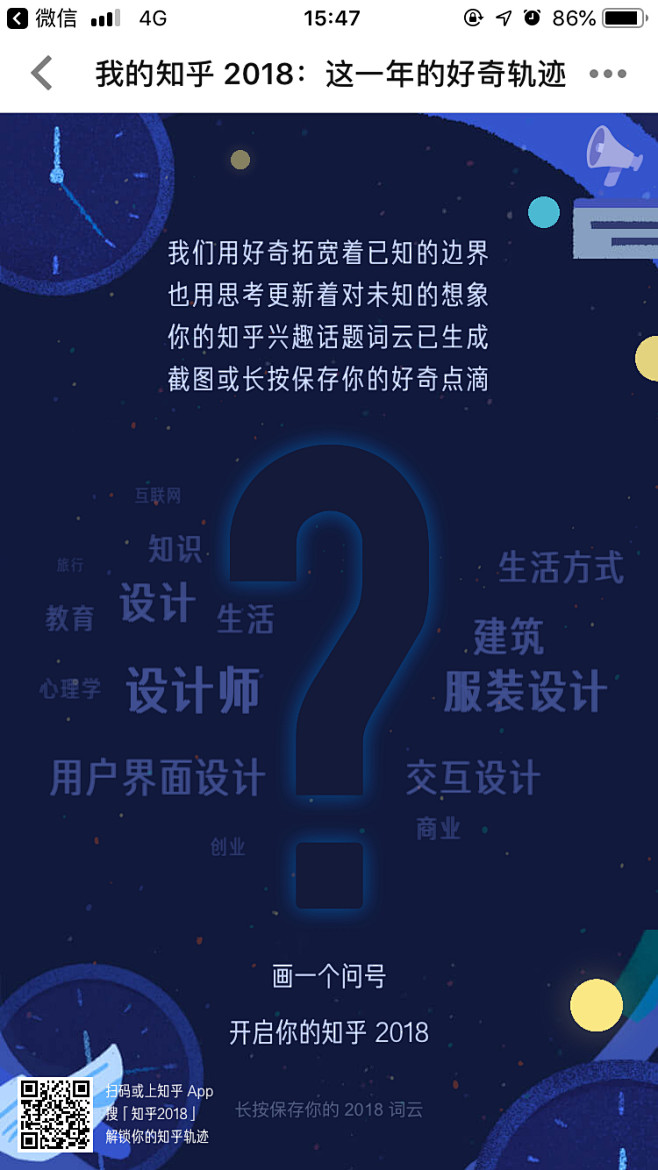Return to 微信 via status bar shortcut
The width and height of the screenshot is (658, 1170).
coord(41,18)
